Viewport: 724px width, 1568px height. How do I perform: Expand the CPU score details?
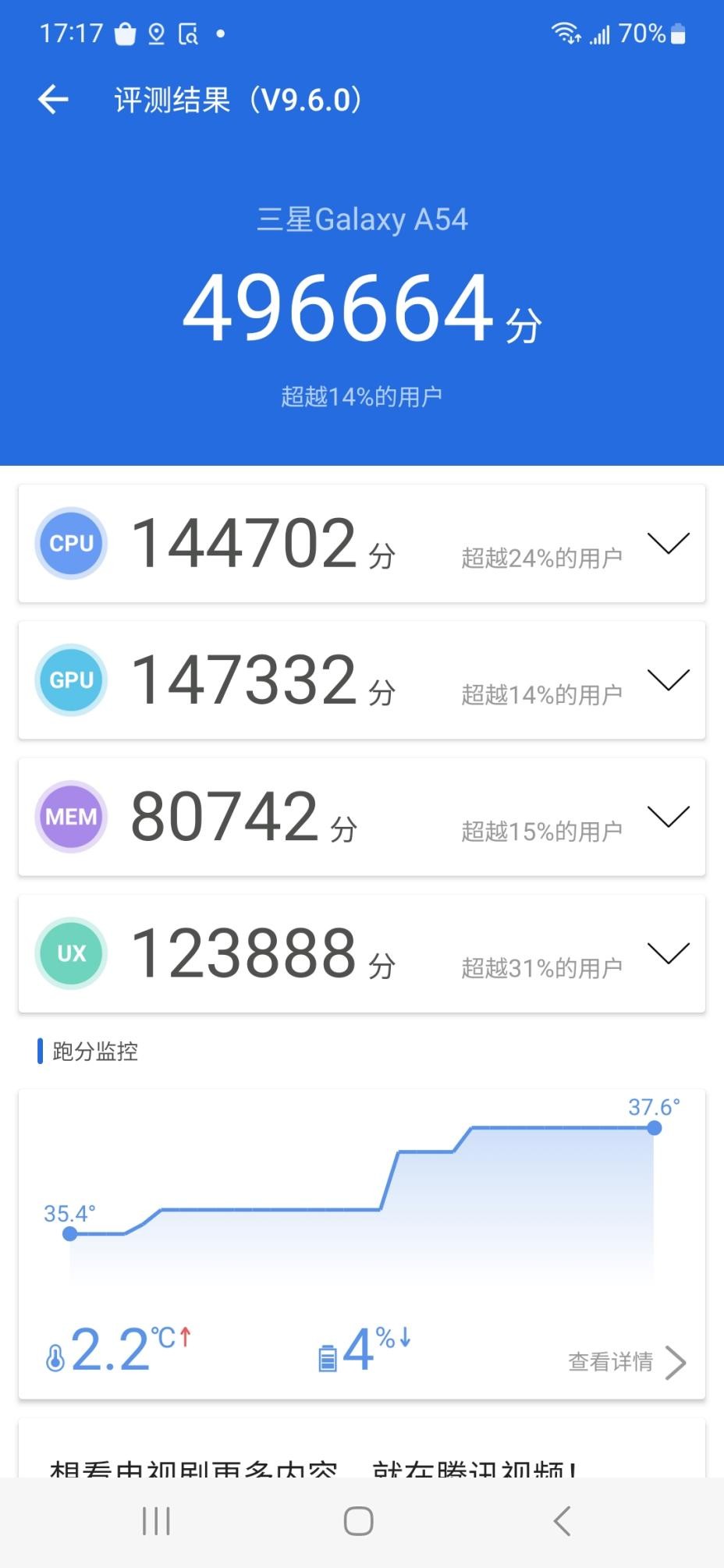click(x=669, y=543)
